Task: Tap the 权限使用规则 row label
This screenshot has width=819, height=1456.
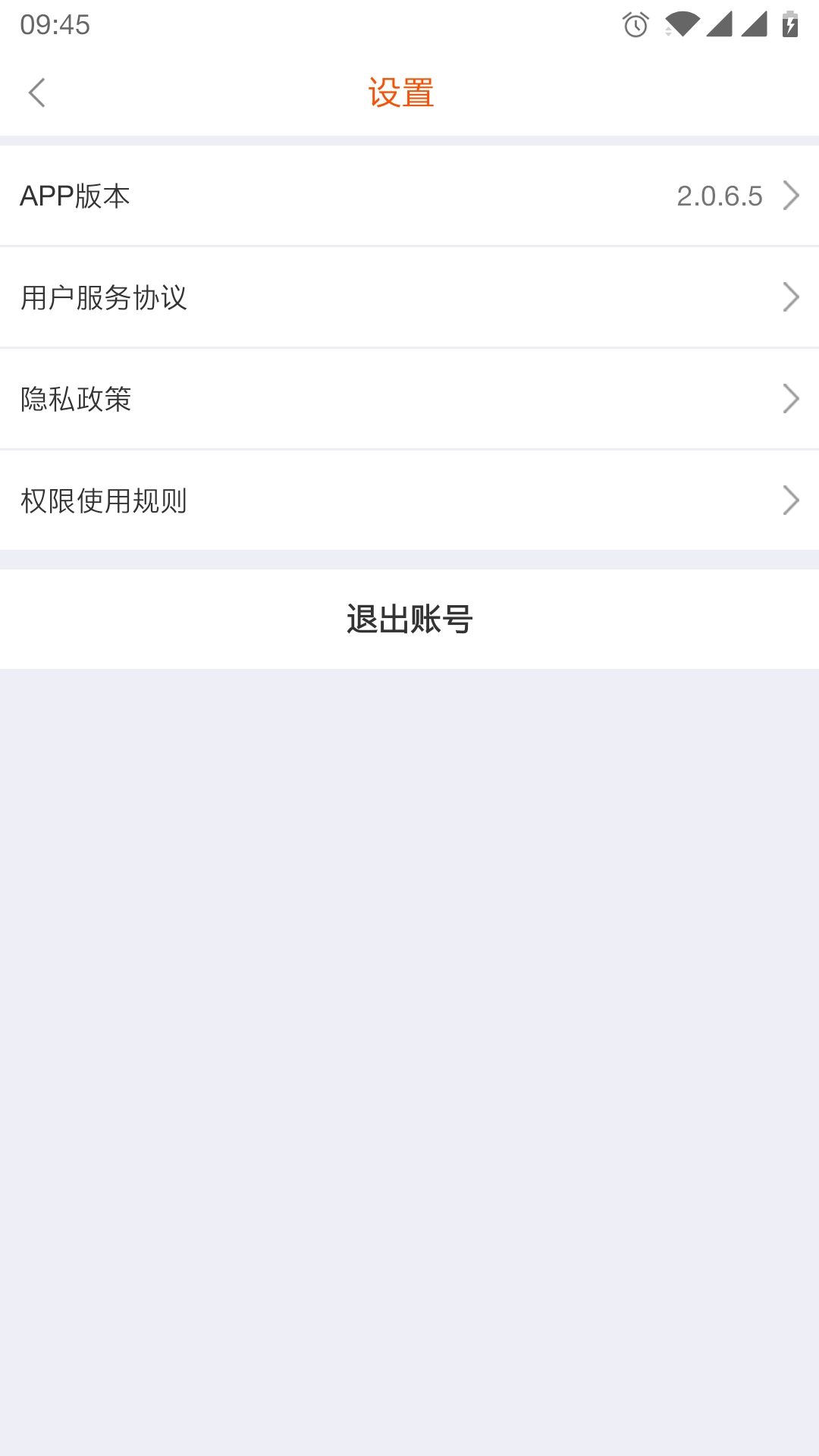Action: pos(105,500)
